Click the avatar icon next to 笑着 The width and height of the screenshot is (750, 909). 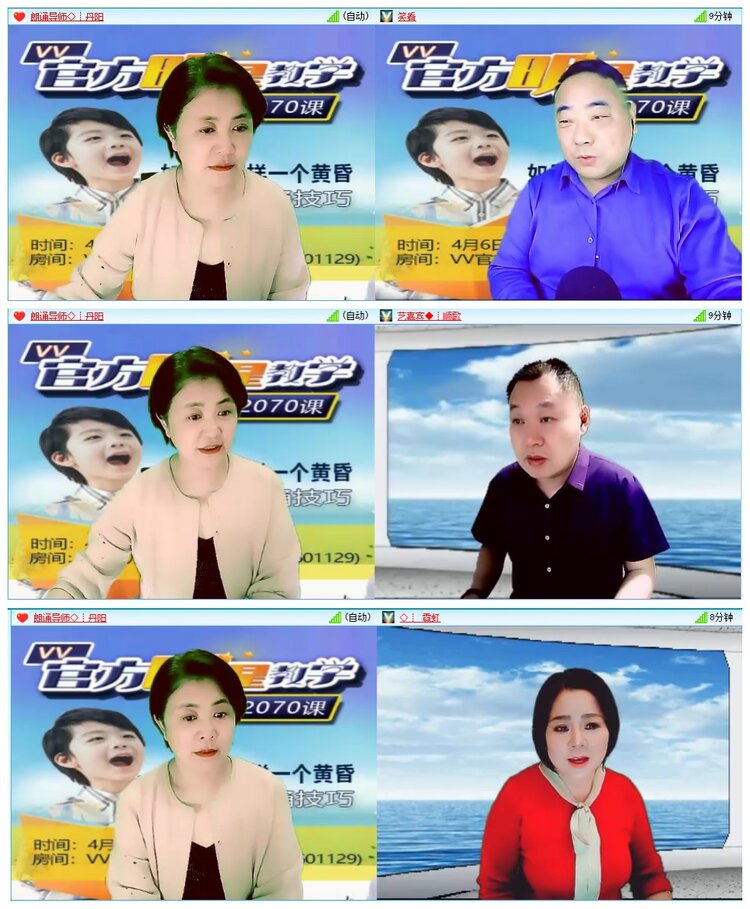tap(384, 16)
